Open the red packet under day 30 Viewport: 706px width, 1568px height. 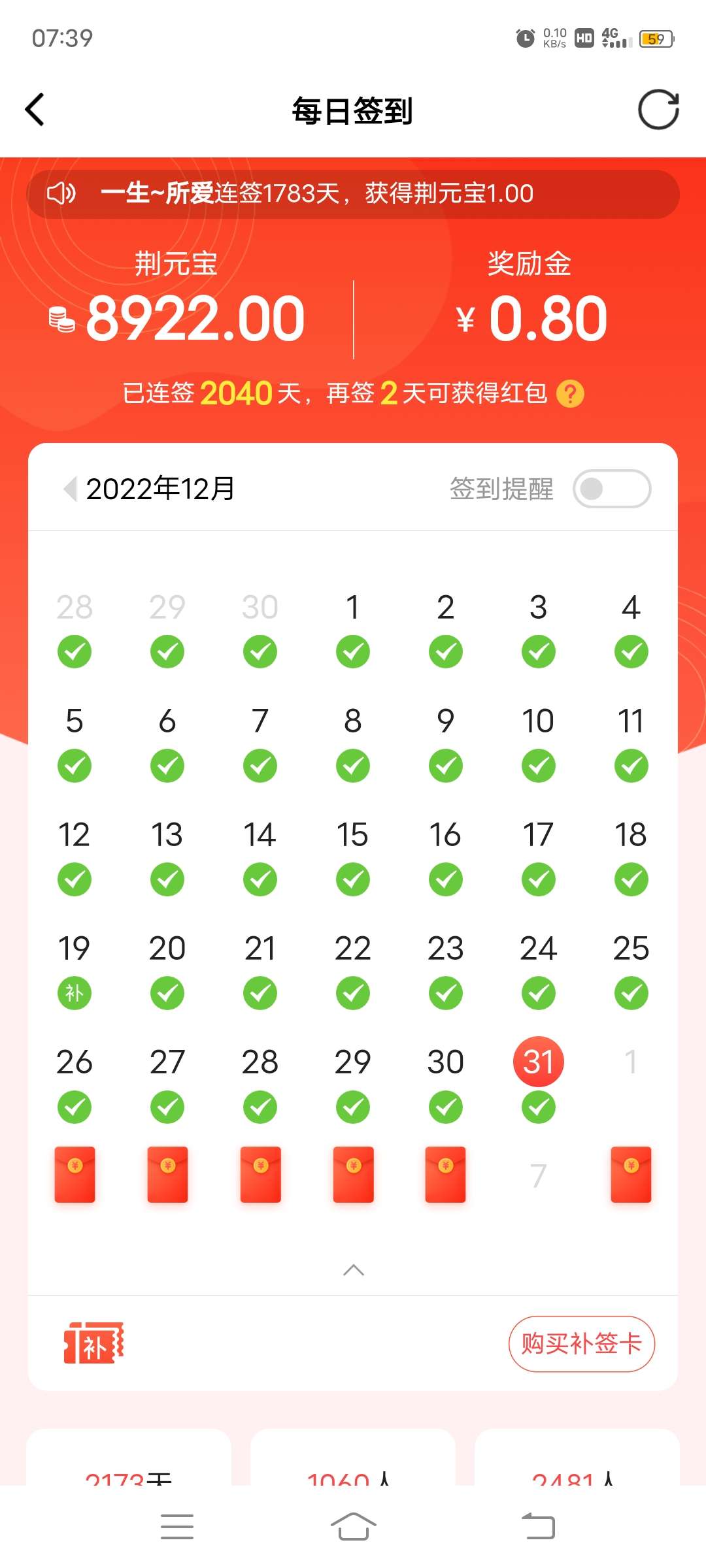(446, 1175)
